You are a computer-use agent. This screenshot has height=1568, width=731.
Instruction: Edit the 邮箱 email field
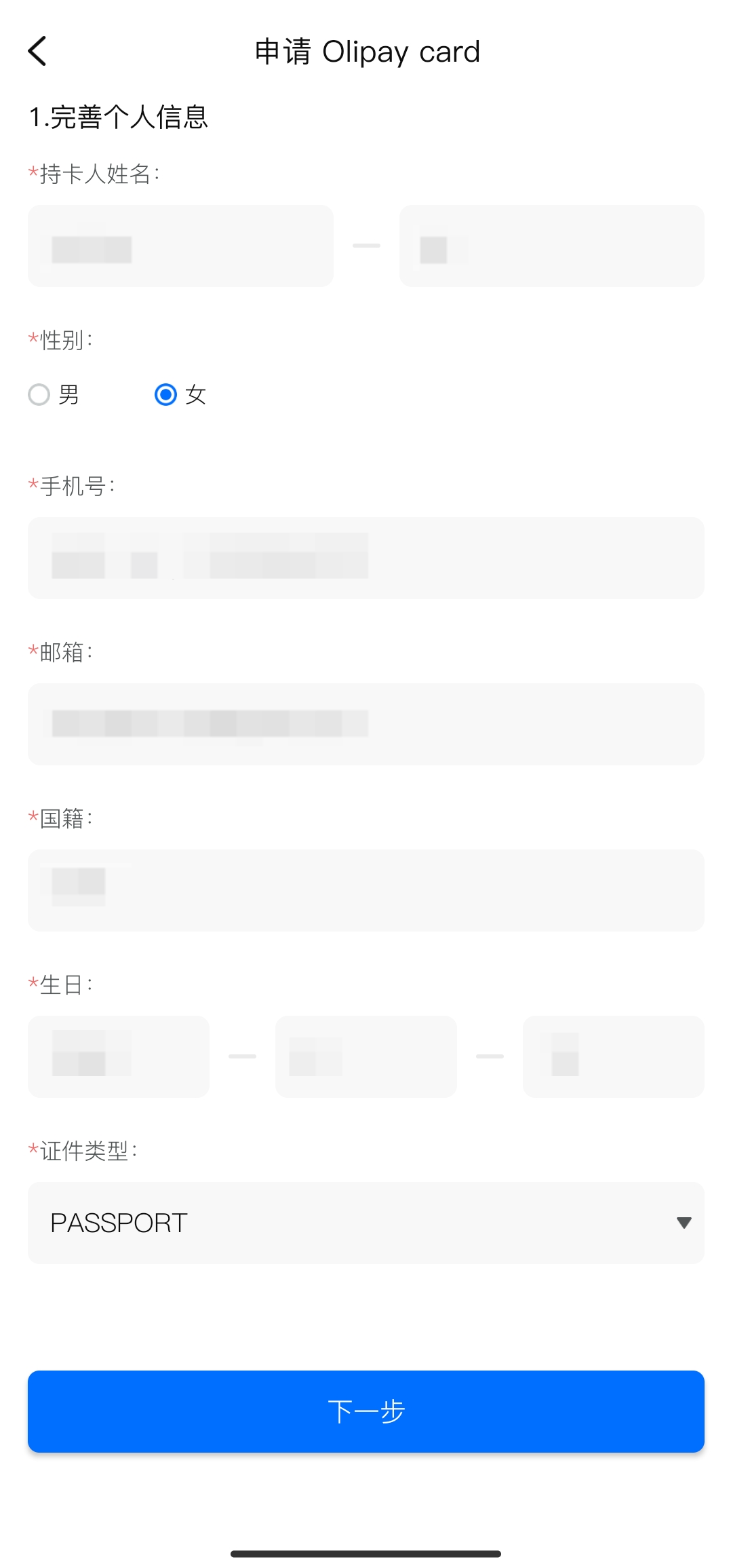point(366,724)
